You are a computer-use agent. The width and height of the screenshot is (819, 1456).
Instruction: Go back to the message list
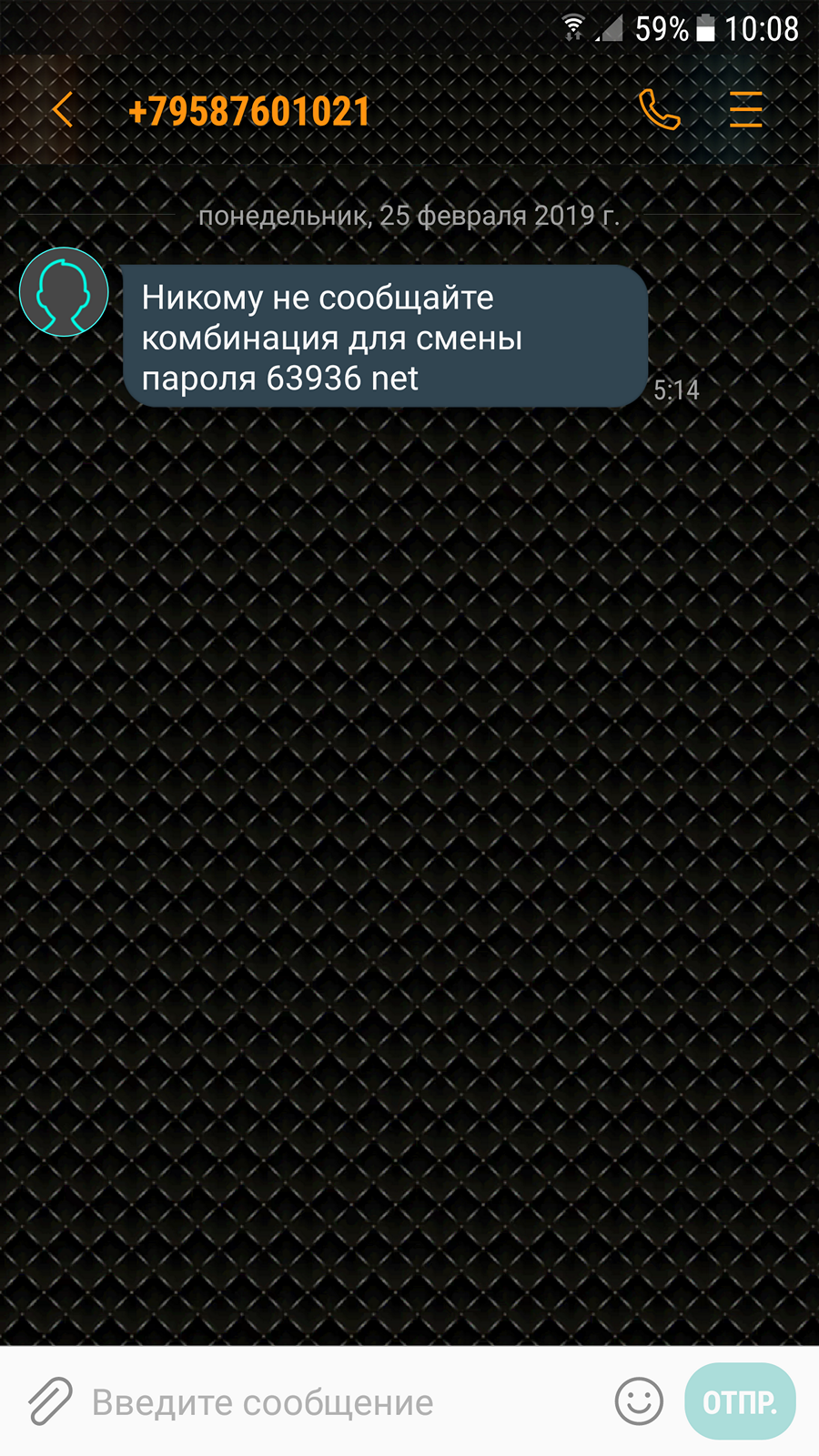click(x=62, y=111)
